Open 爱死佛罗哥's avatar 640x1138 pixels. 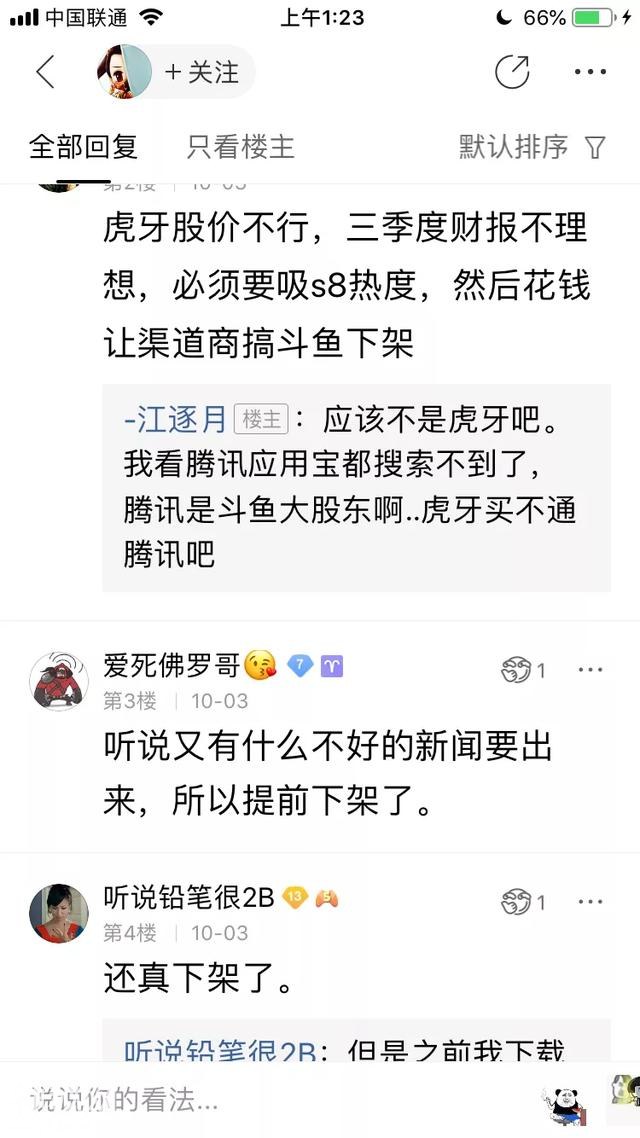click(x=59, y=680)
